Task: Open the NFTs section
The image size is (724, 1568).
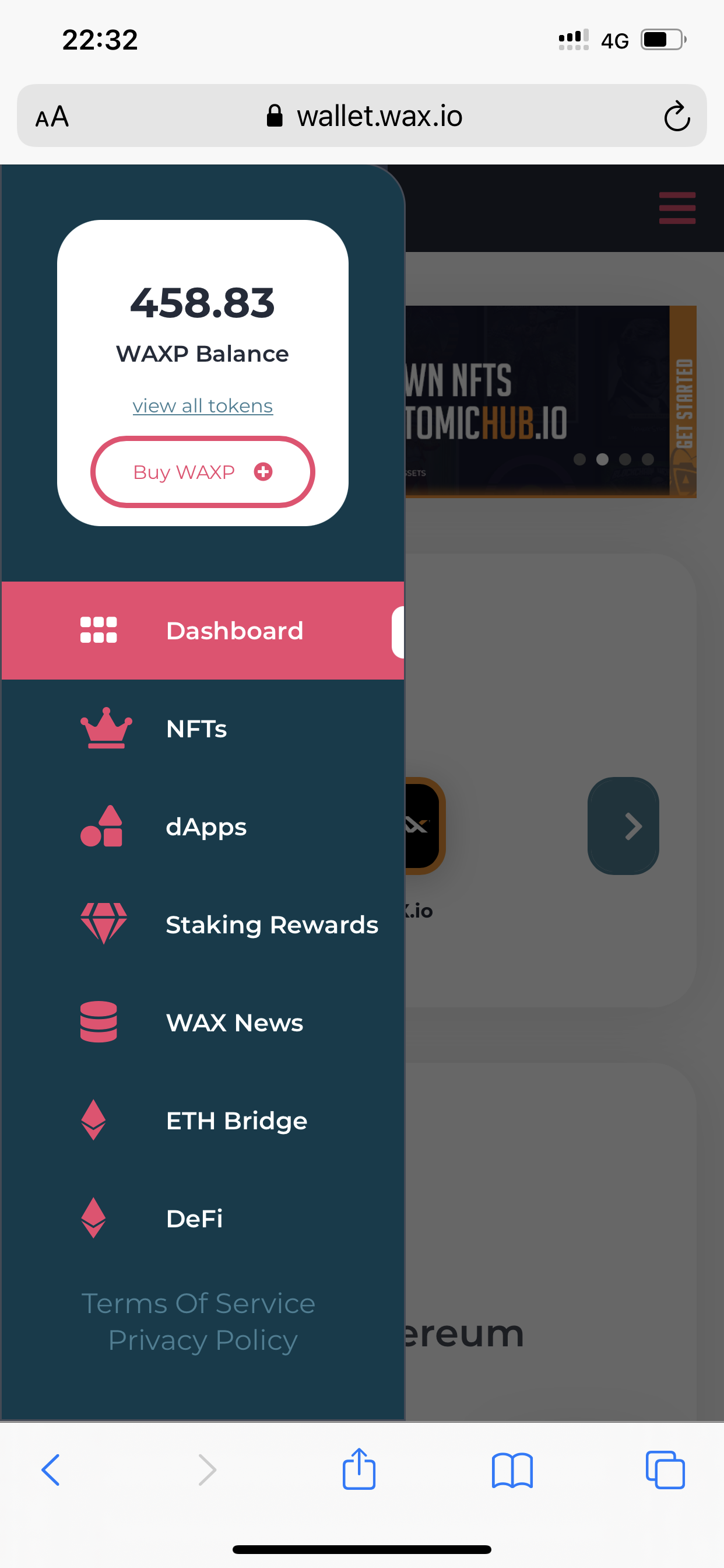Action: [196, 729]
